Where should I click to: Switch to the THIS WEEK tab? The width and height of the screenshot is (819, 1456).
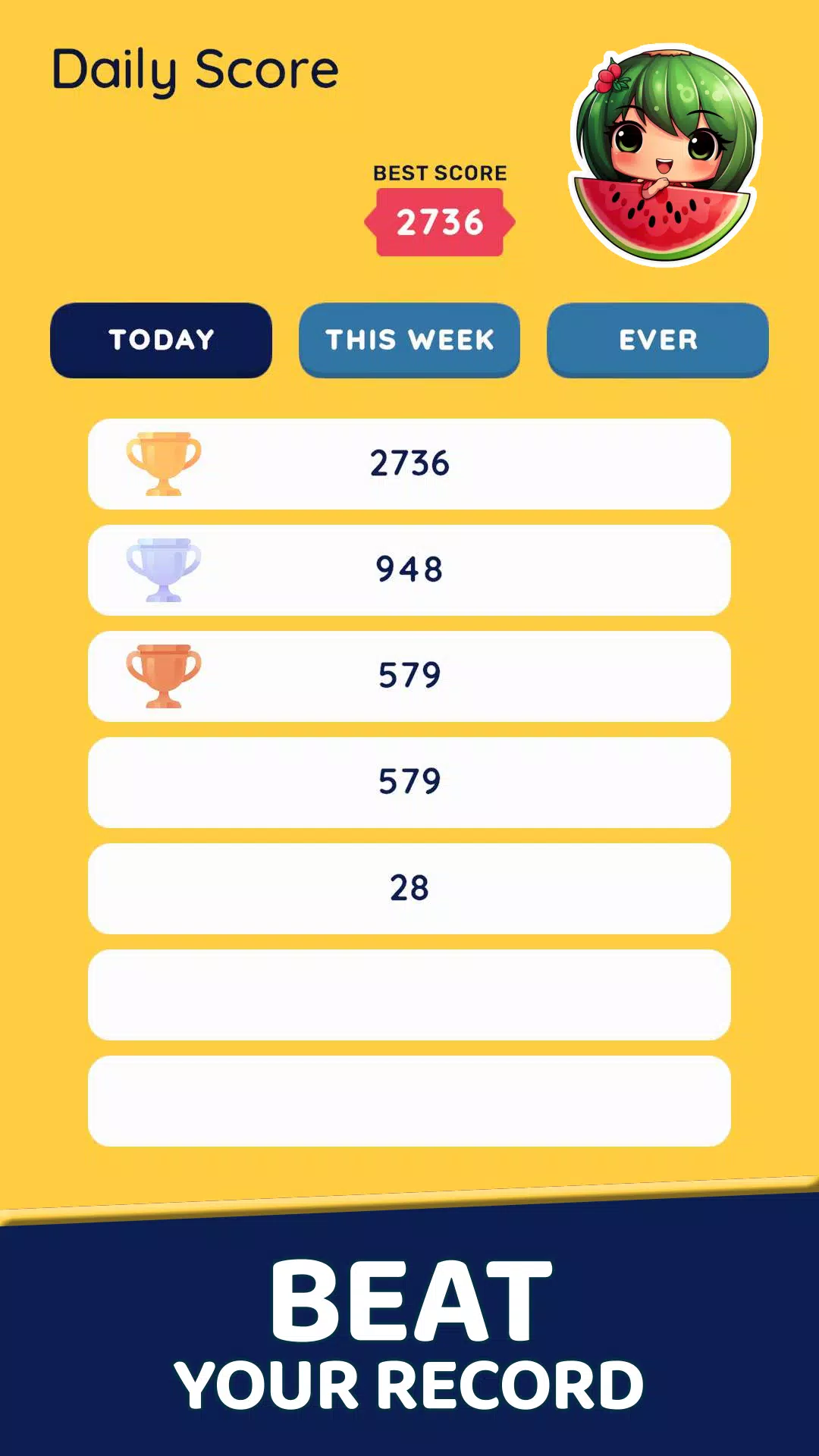pos(409,340)
